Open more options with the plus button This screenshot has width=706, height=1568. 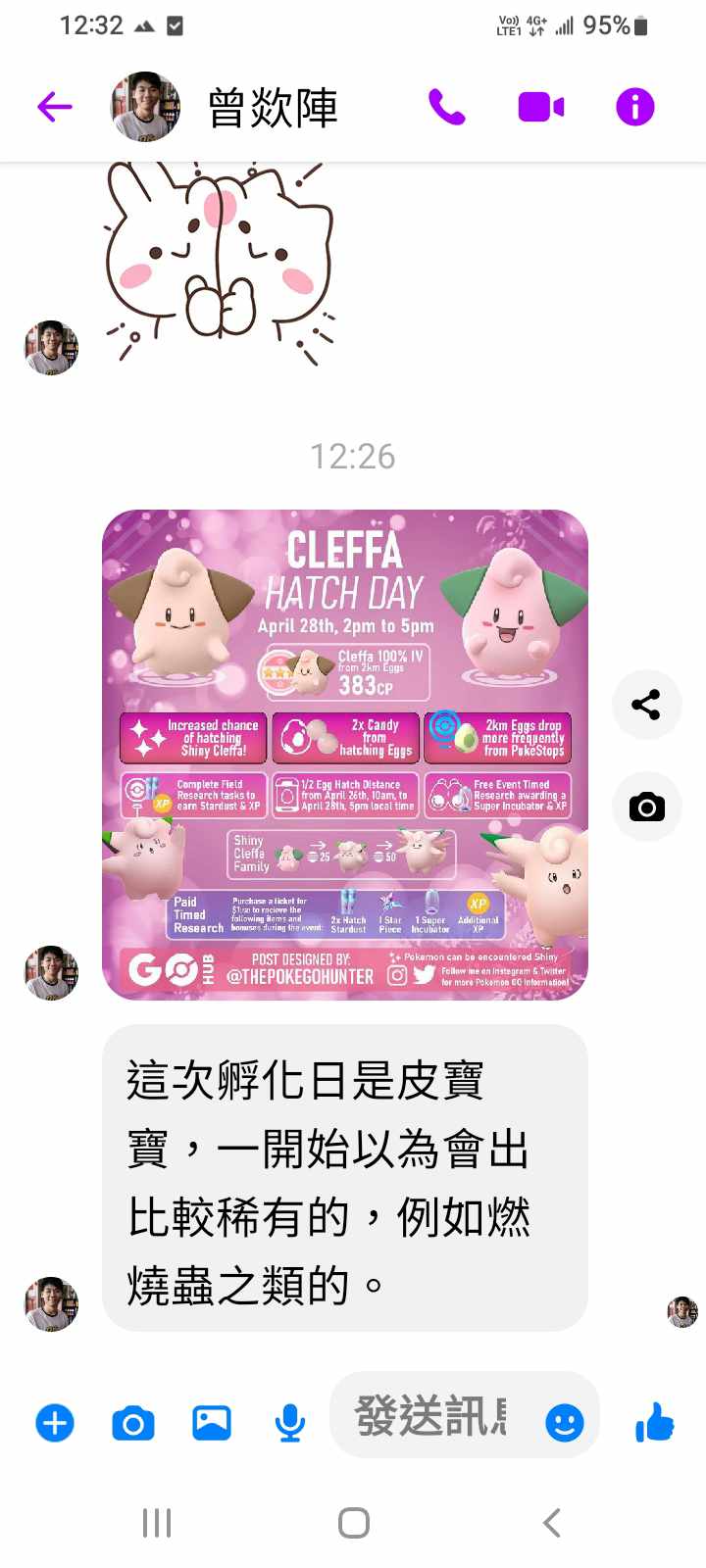pyautogui.click(x=55, y=1422)
